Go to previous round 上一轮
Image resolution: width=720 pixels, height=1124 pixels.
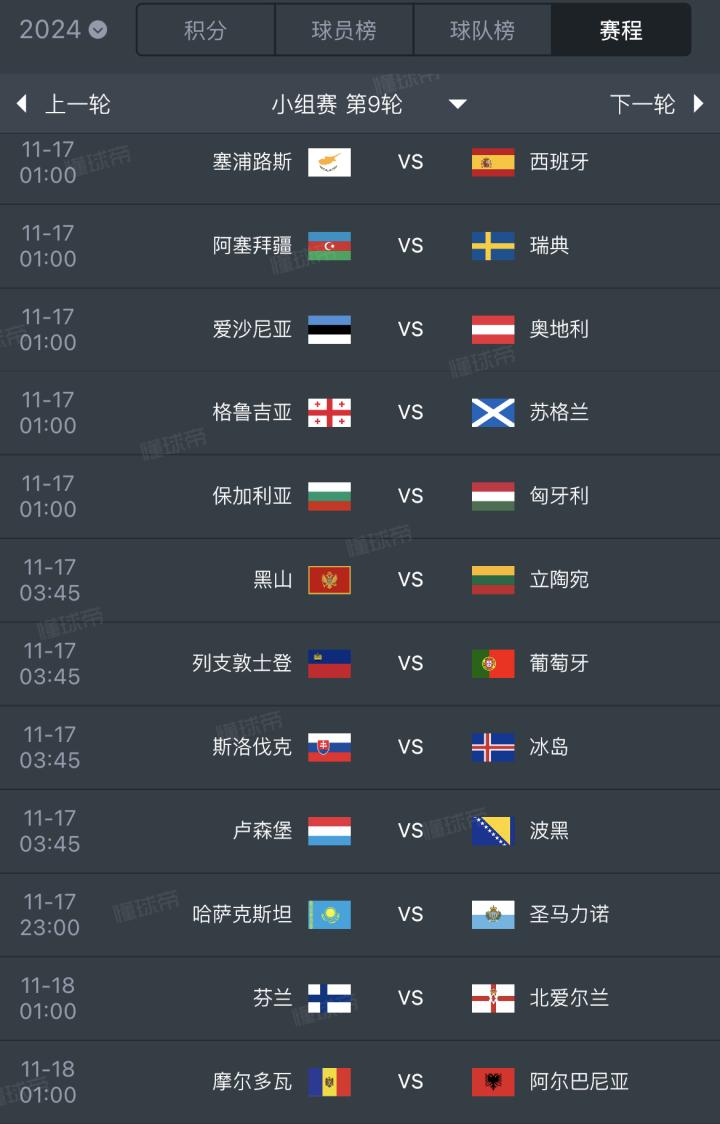pos(63,104)
